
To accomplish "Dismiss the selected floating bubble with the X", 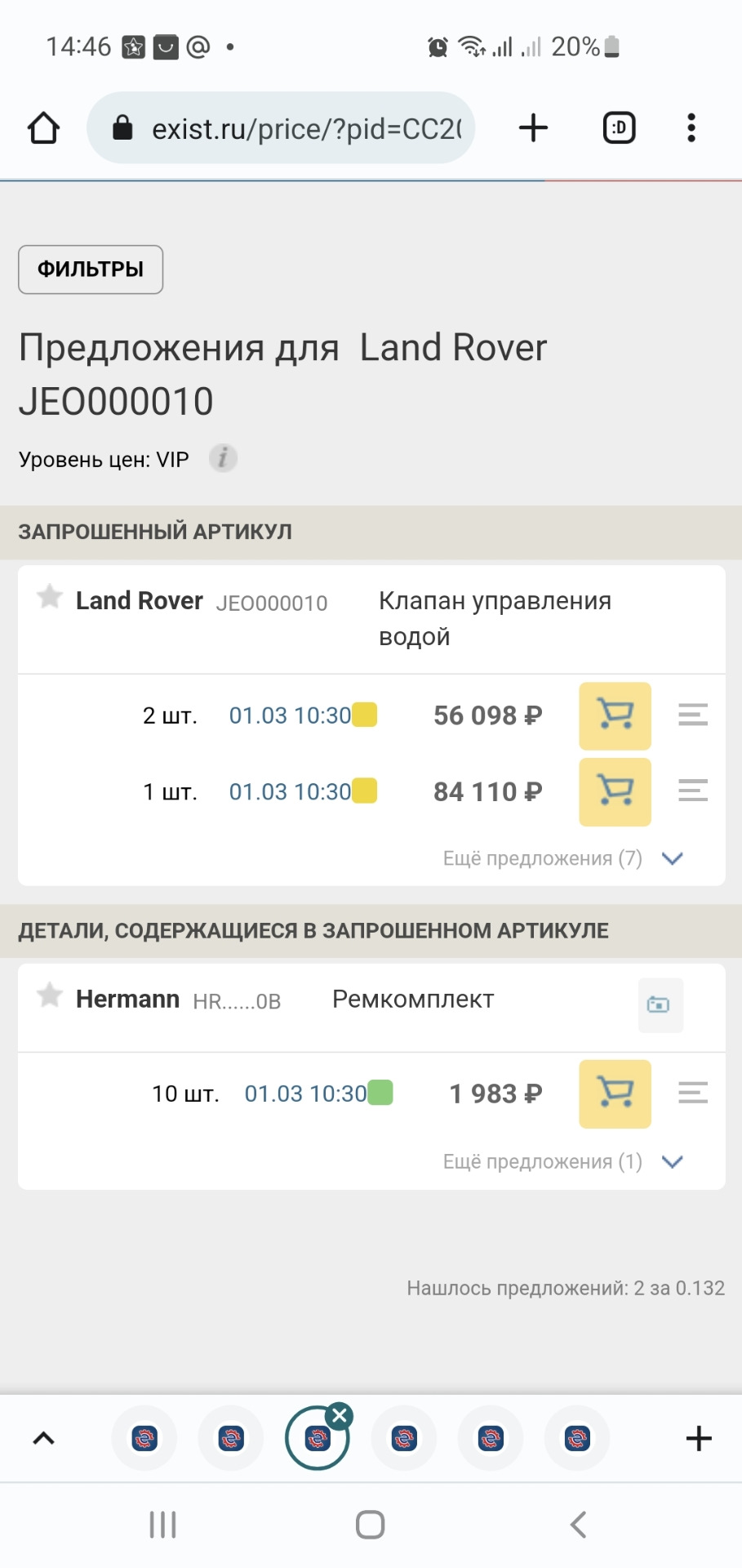I will pos(339,1417).
